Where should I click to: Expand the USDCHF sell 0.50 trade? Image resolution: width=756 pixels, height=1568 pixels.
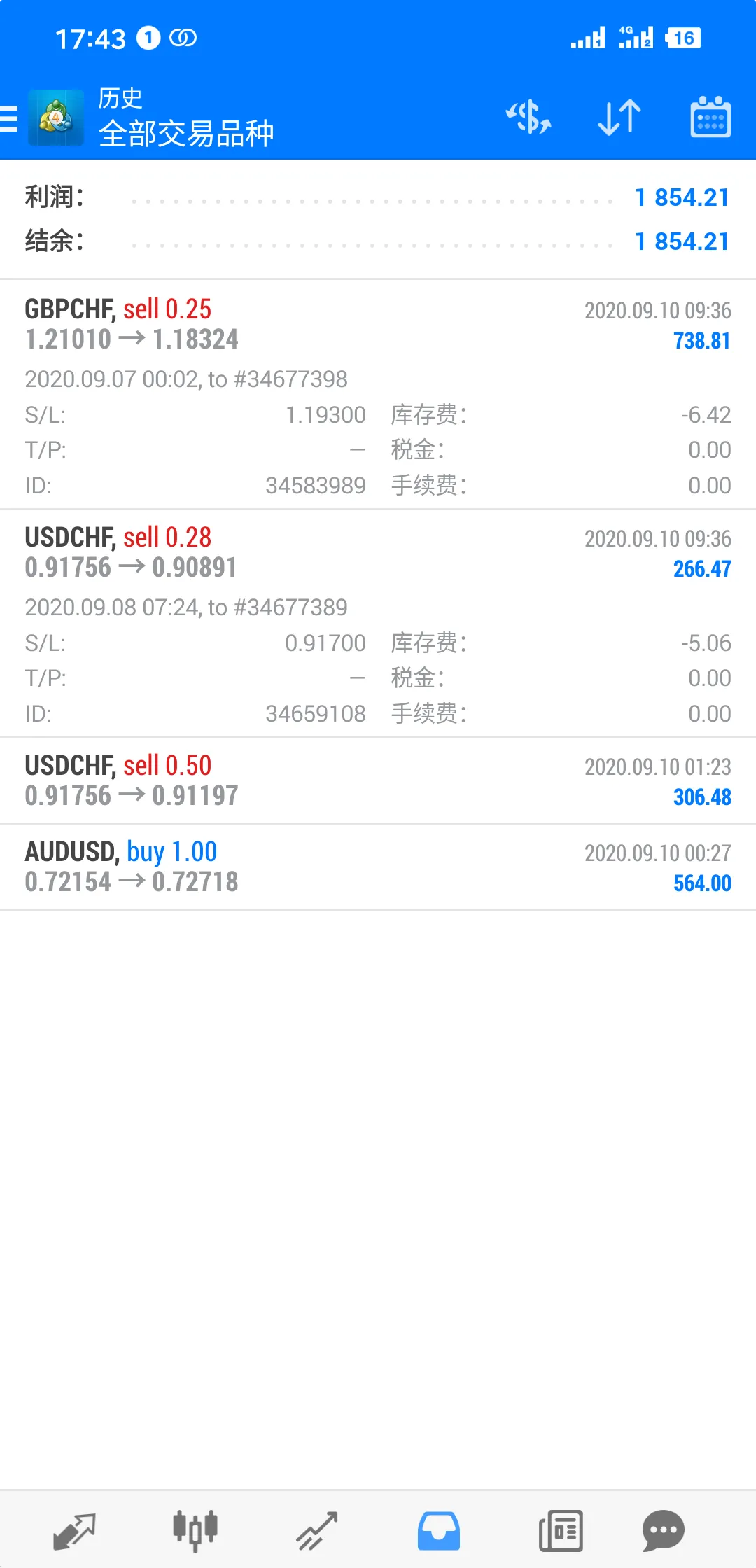[378, 780]
